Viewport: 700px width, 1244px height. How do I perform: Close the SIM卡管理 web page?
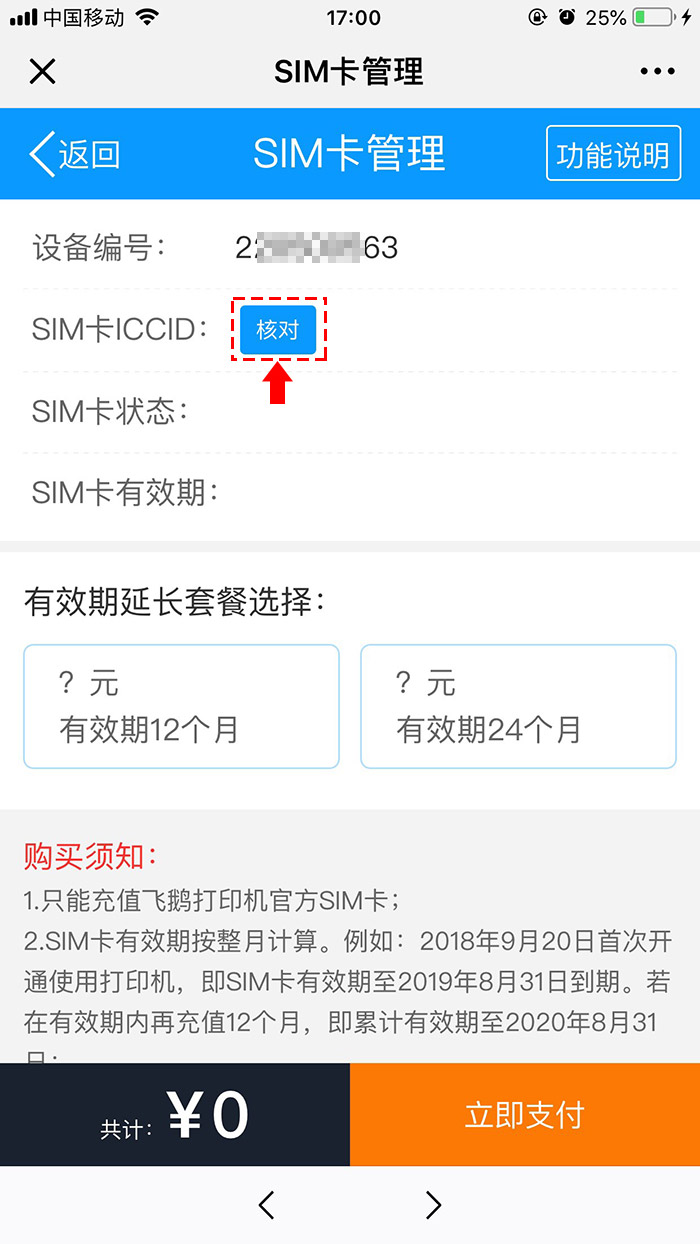click(x=42, y=71)
